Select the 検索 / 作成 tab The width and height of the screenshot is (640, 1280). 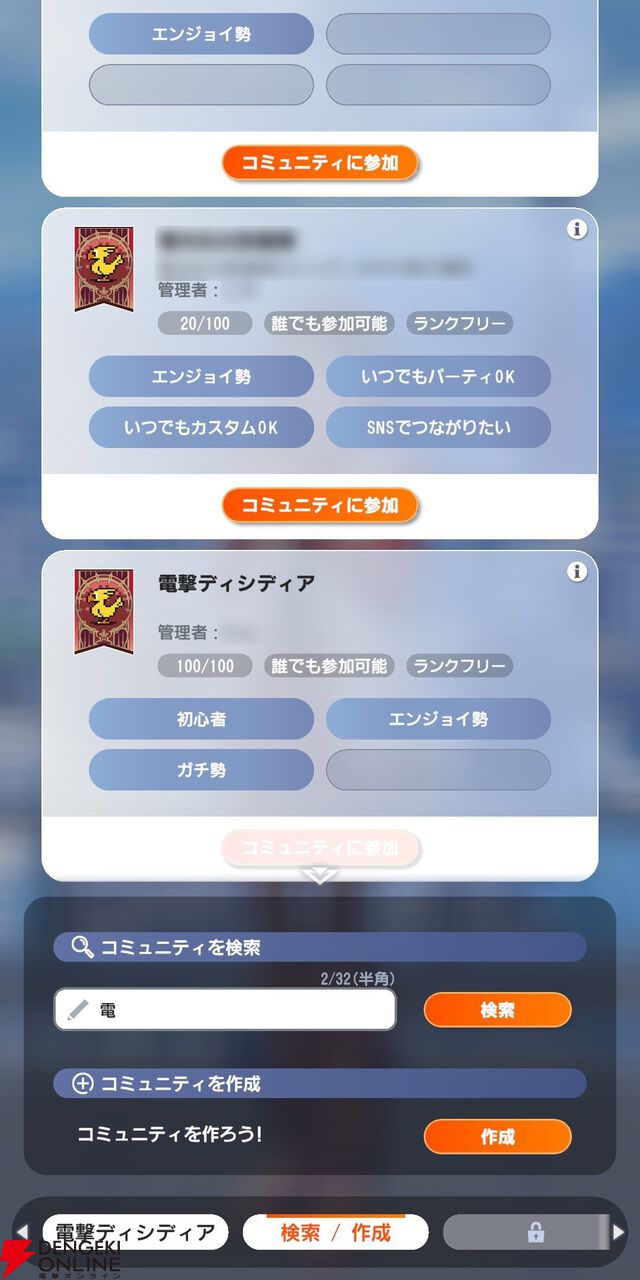point(335,1232)
